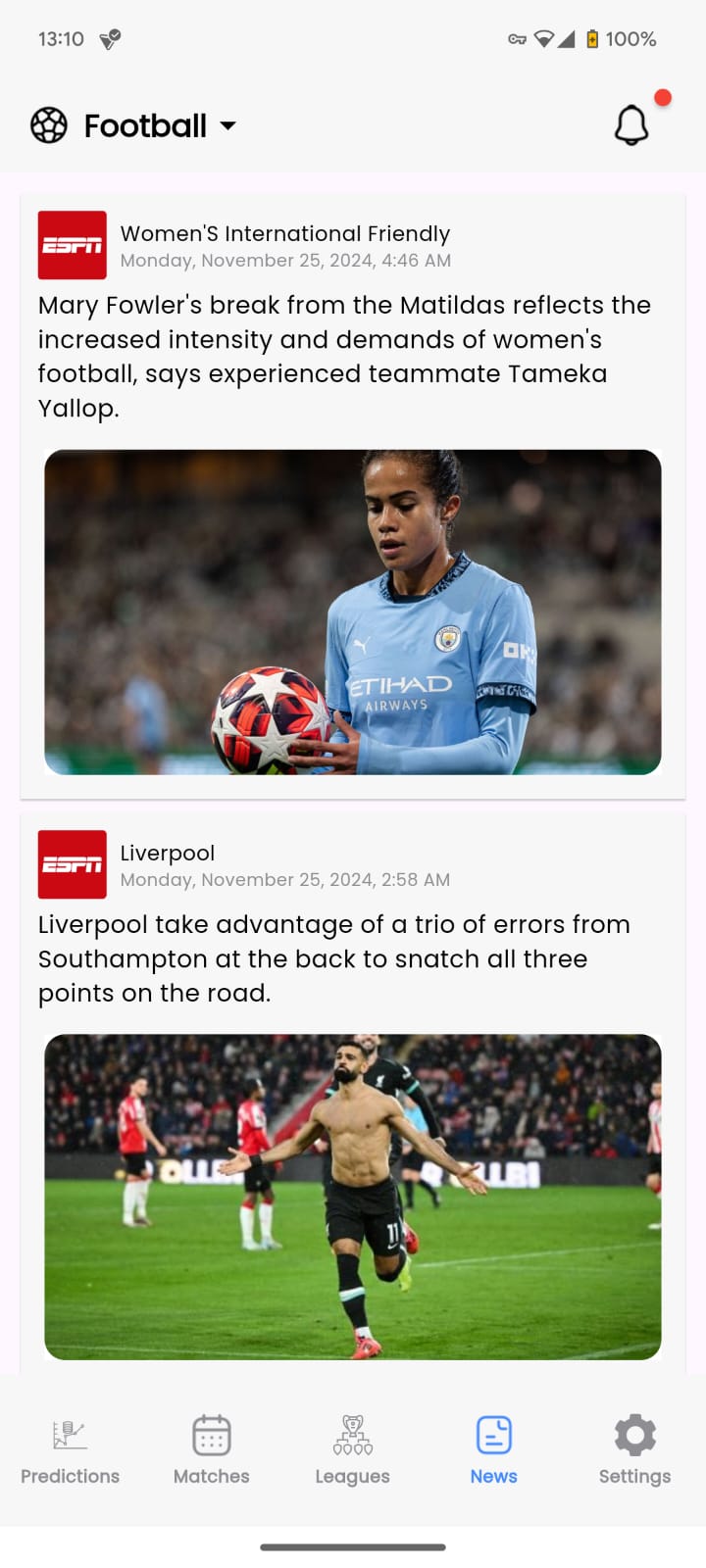Tap the ESPN logo on the Liverpool article
This screenshot has height=1568, width=706.
click(72, 864)
